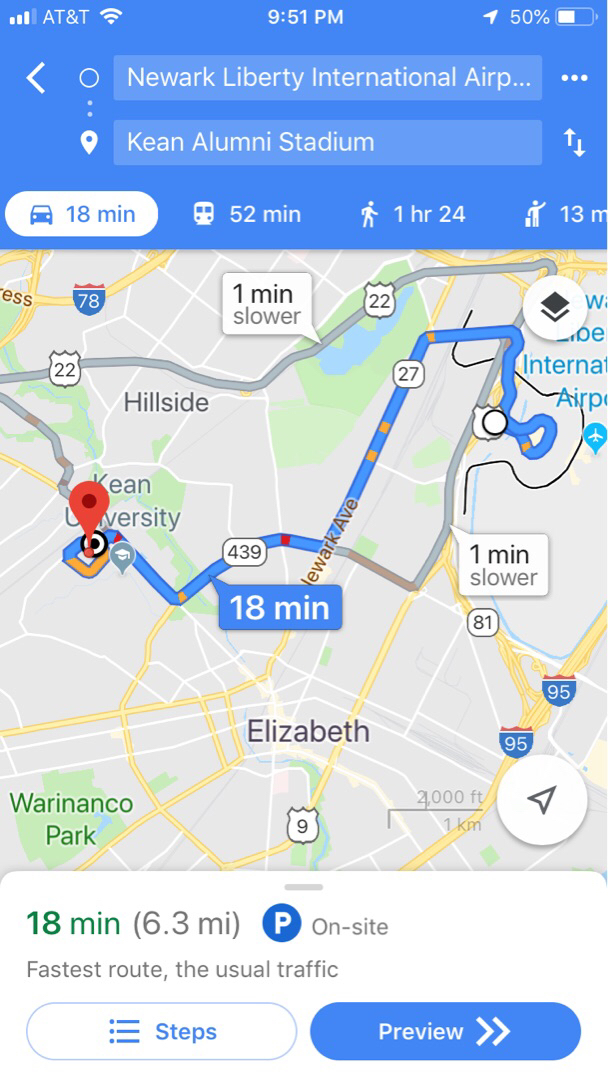Select the eastern 1 min slower route near 81
Viewport: 608px width, 1080px height.
pos(504,564)
